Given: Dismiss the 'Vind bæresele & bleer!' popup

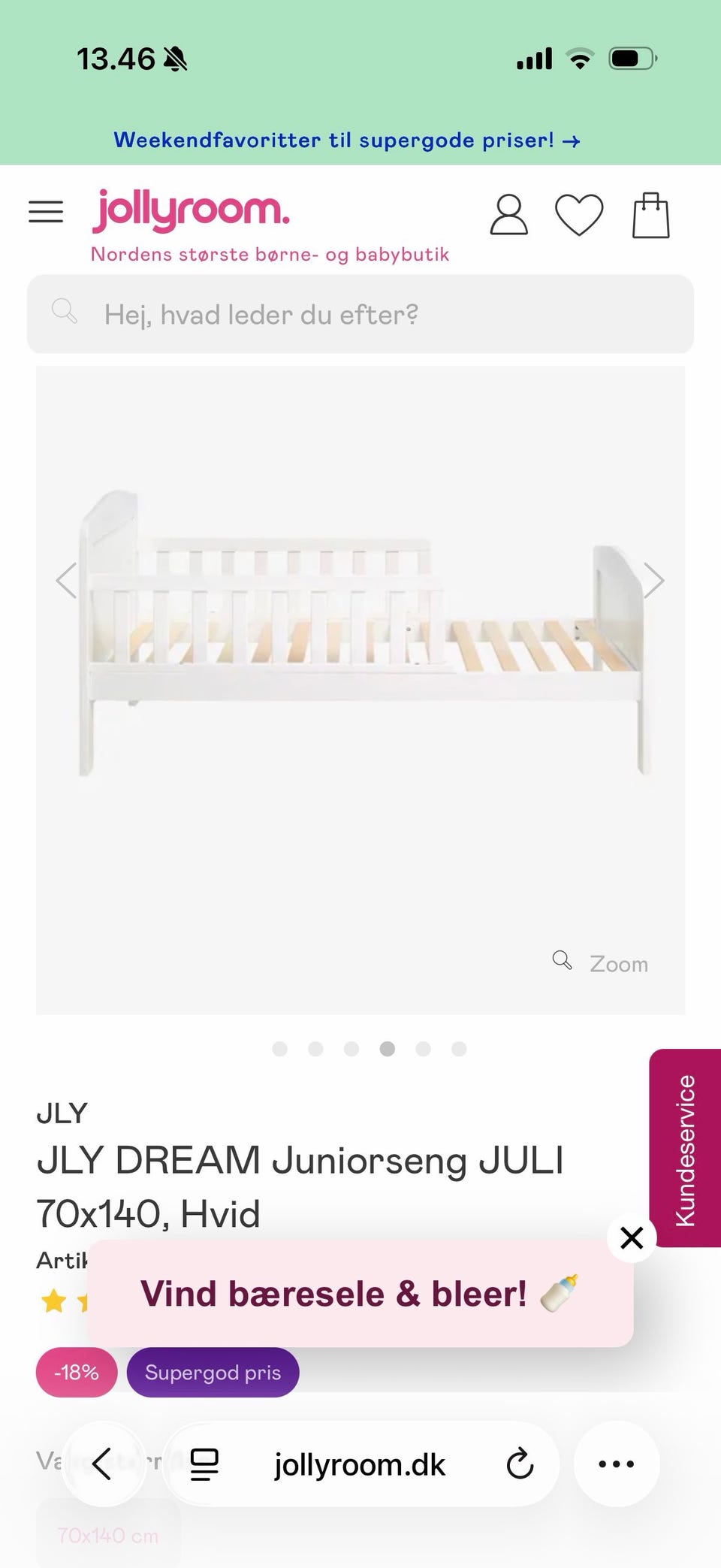Looking at the screenshot, I should tap(632, 1237).
